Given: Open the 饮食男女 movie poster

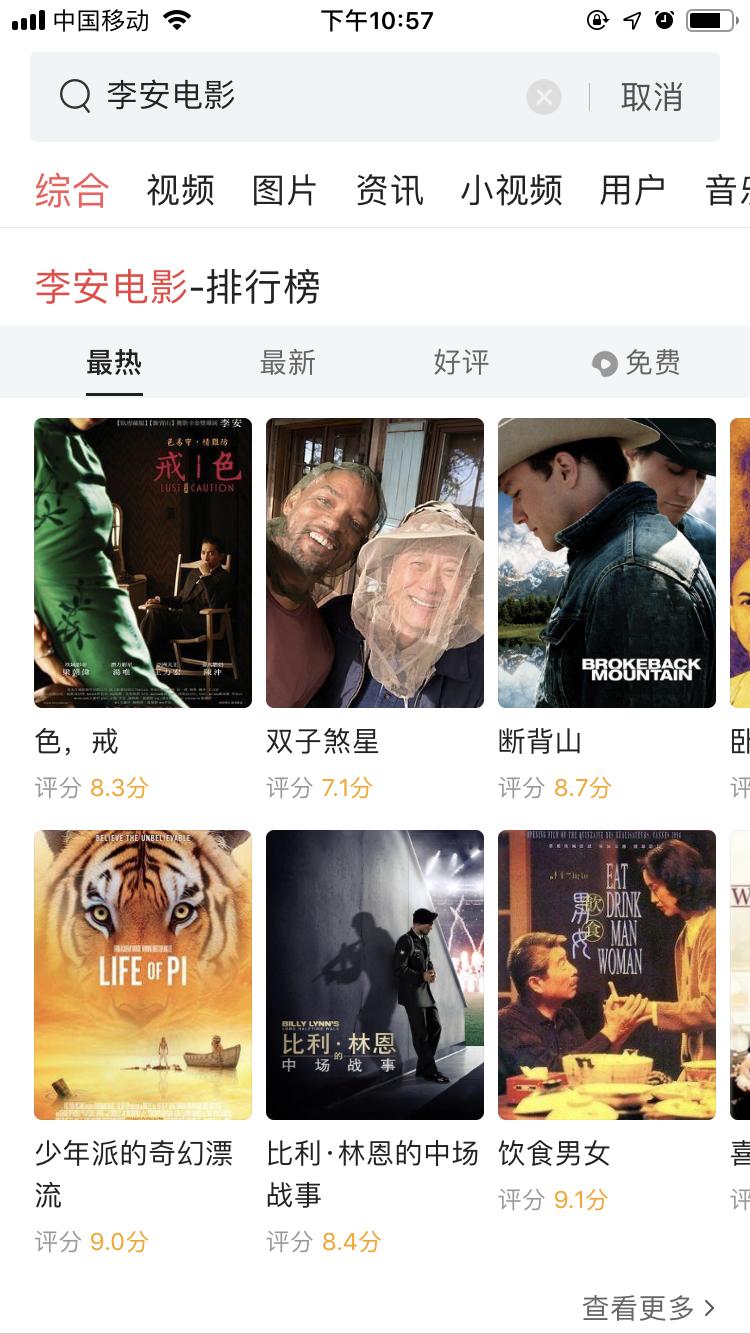Looking at the screenshot, I should pyautogui.click(x=606, y=975).
